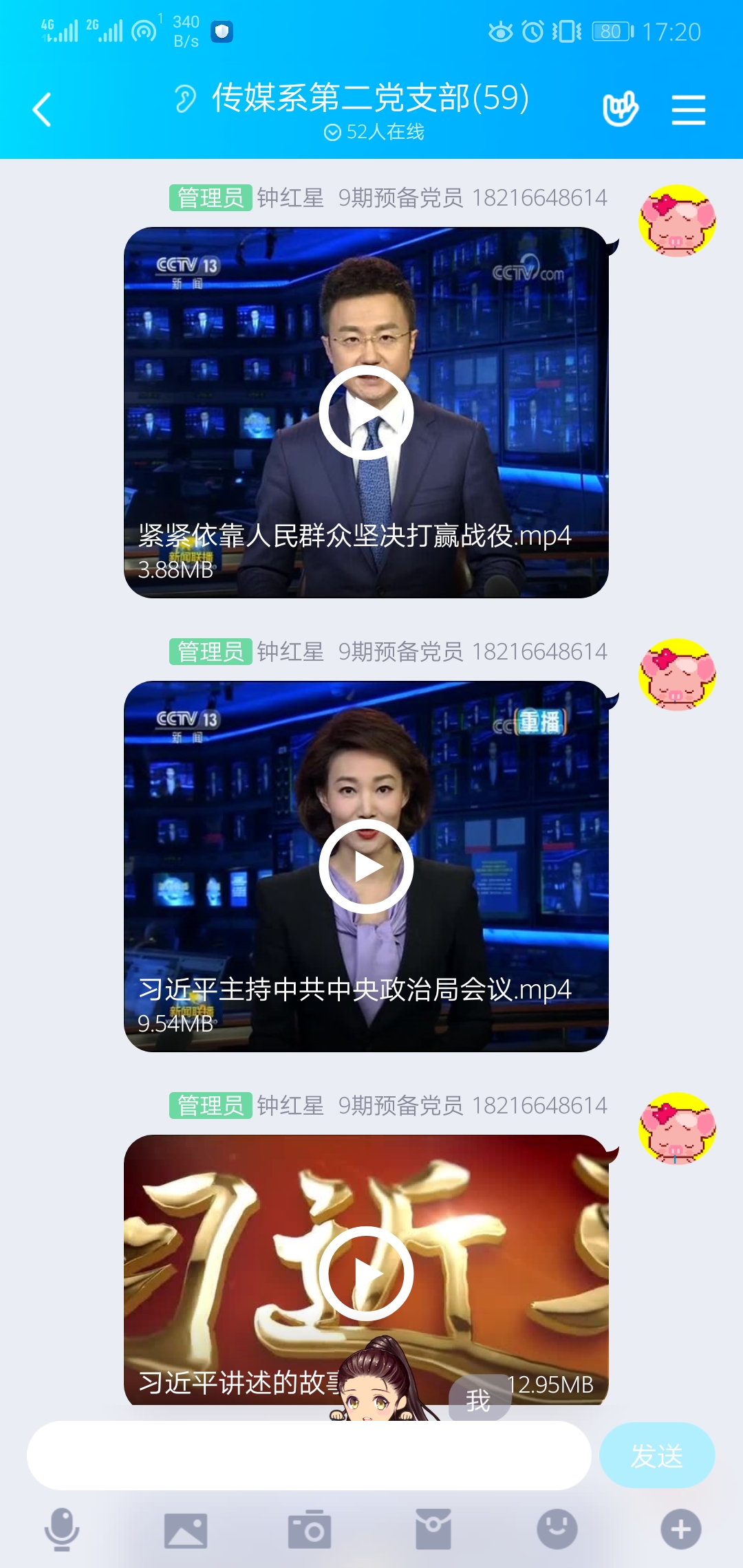Play the 紧紧依靠人民群众坚决打赢战役.mp4 video
Image resolution: width=743 pixels, height=1568 pixels.
pos(366,413)
